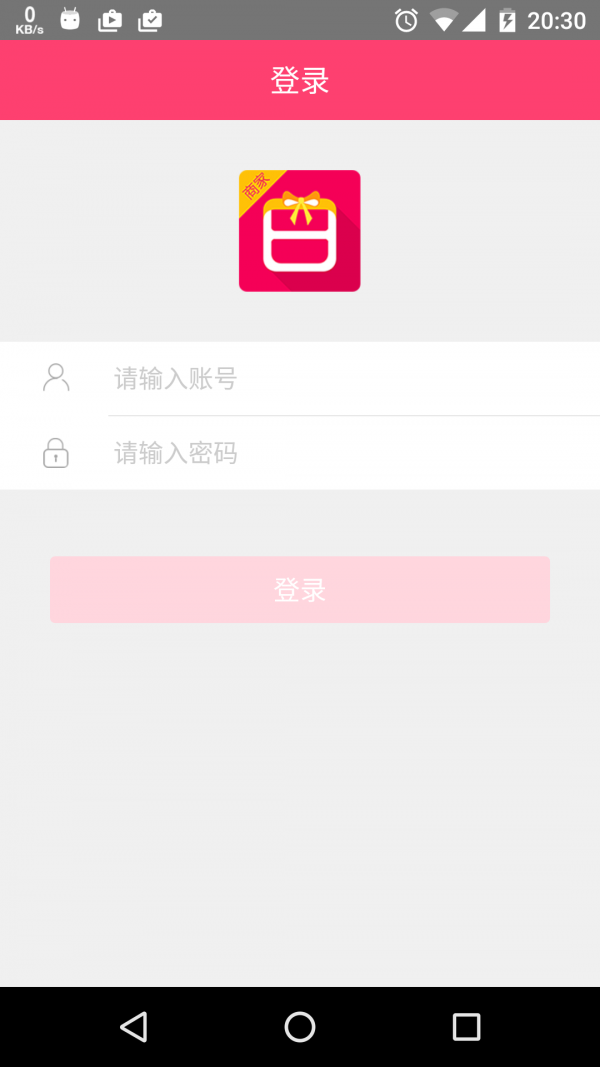This screenshot has height=1067, width=600.
Task: Tap the account input field 请输入账号
Action: point(350,379)
